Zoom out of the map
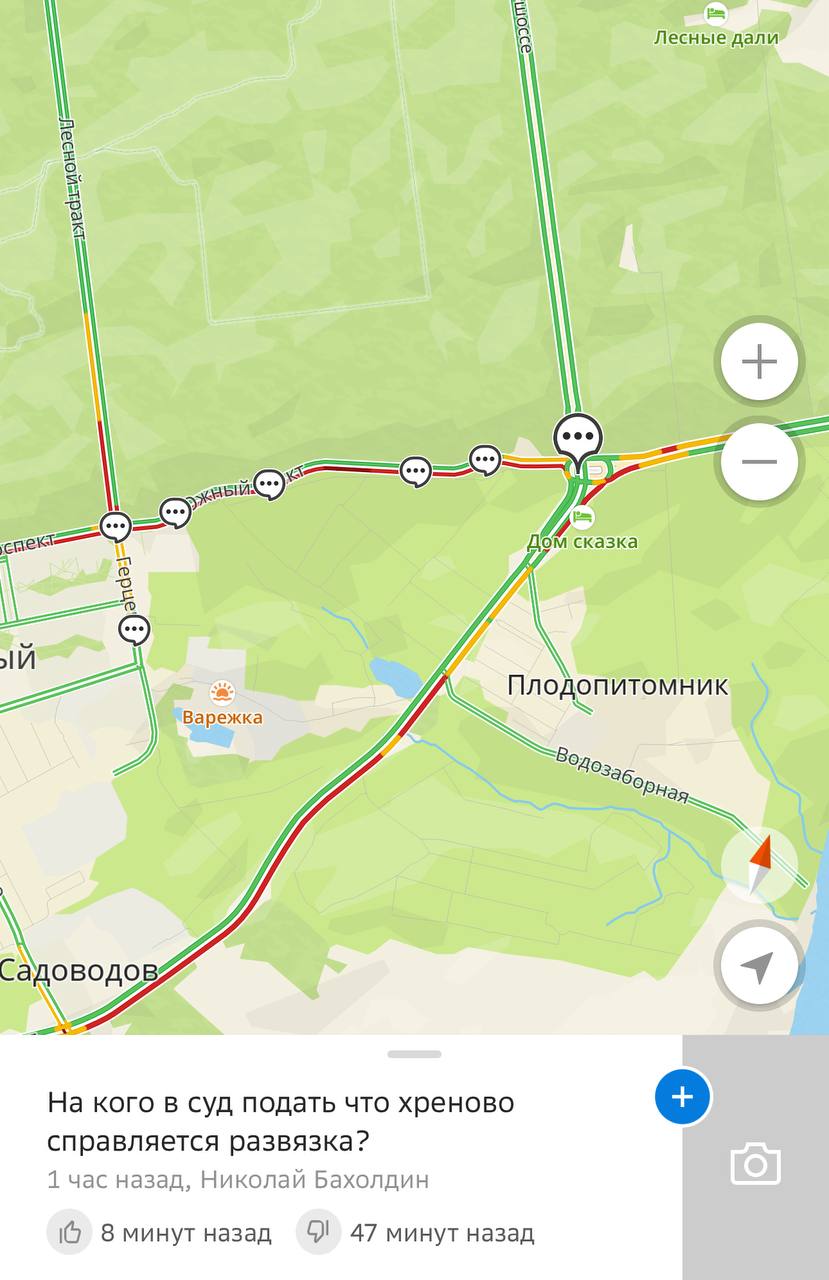The image size is (829, 1280). pos(759,461)
